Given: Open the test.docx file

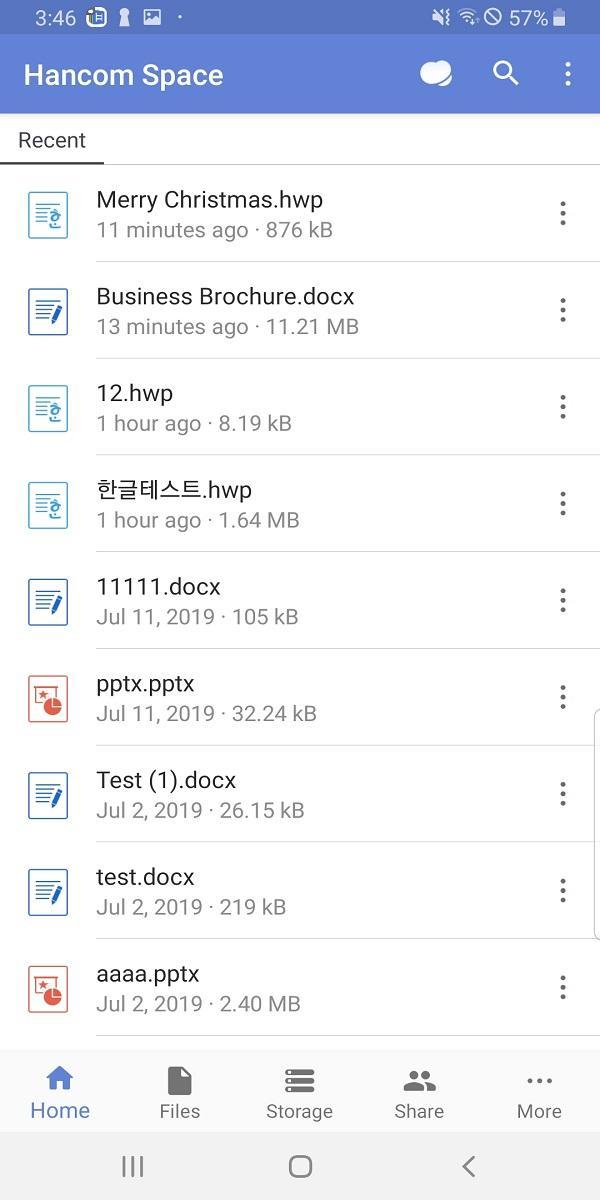Looking at the screenshot, I should click(146, 891).
